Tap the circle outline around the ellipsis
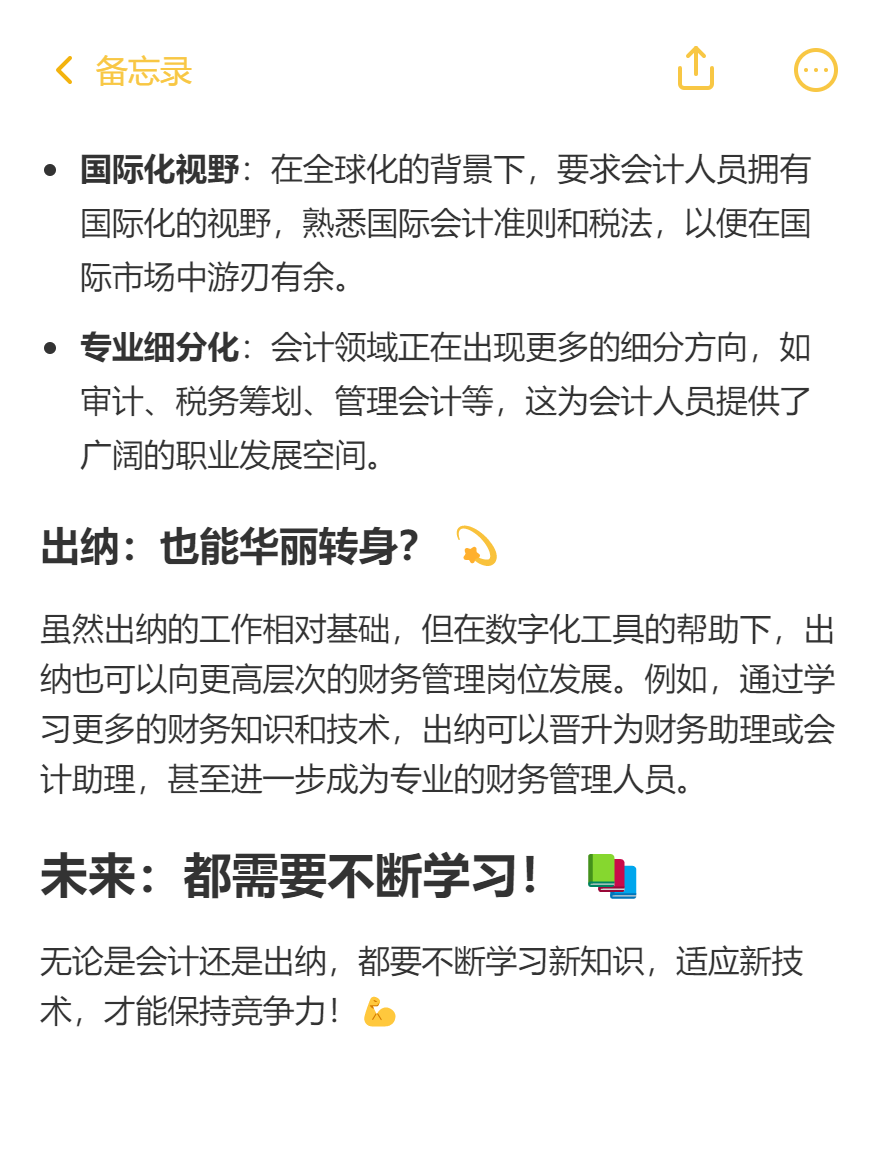Viewport: 880px width, 1172px height. pos(815,70)
